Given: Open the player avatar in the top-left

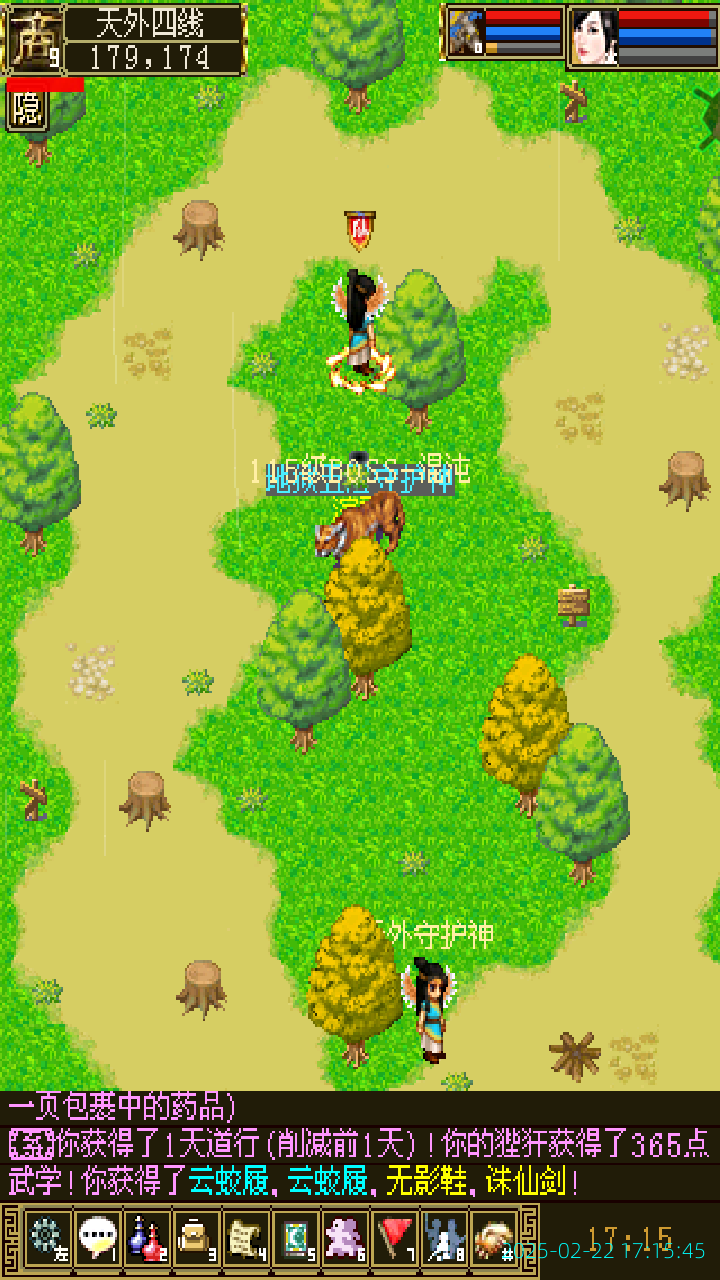Looking at the screenshot, I should (34, 40).
